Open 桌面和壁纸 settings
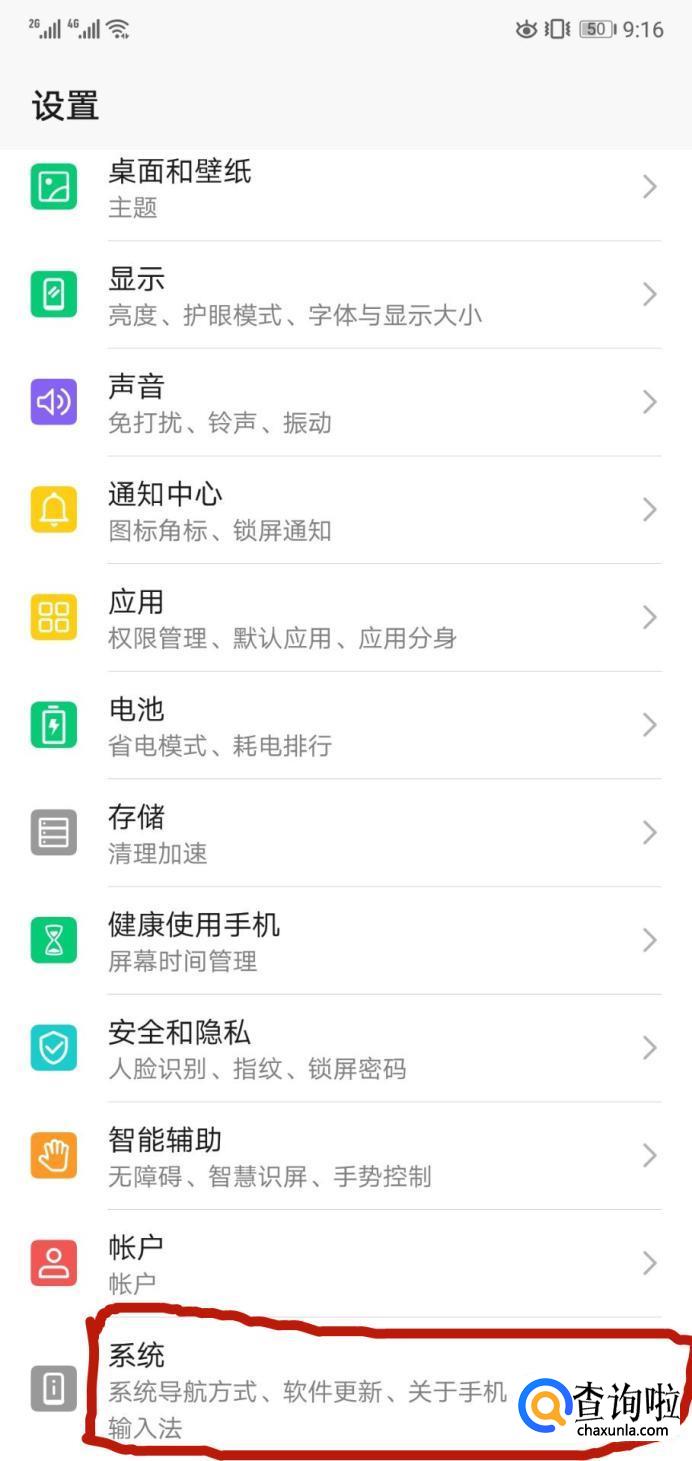The image size is (692, 1461). click(x=345, y=188)
